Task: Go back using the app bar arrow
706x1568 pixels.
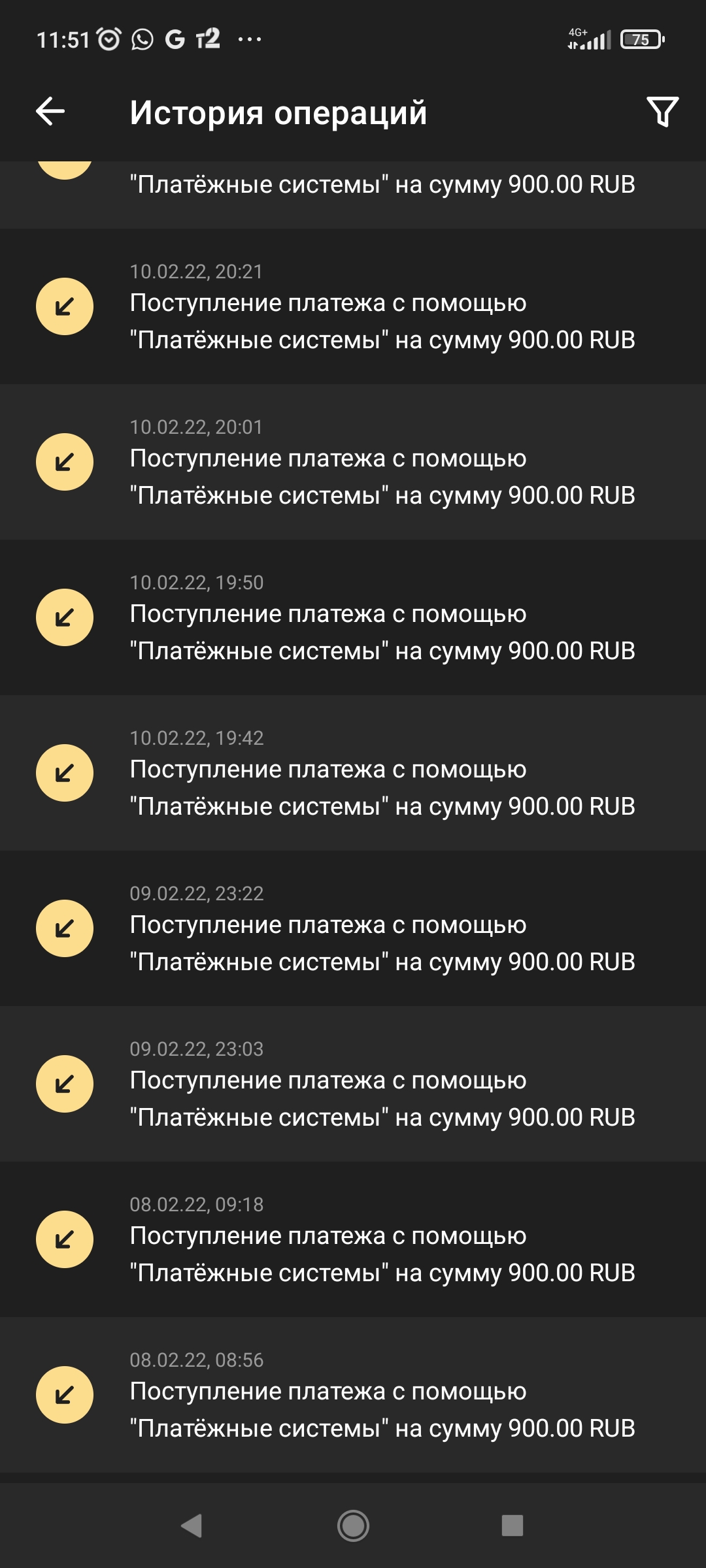Action: (x=50, y=112)
